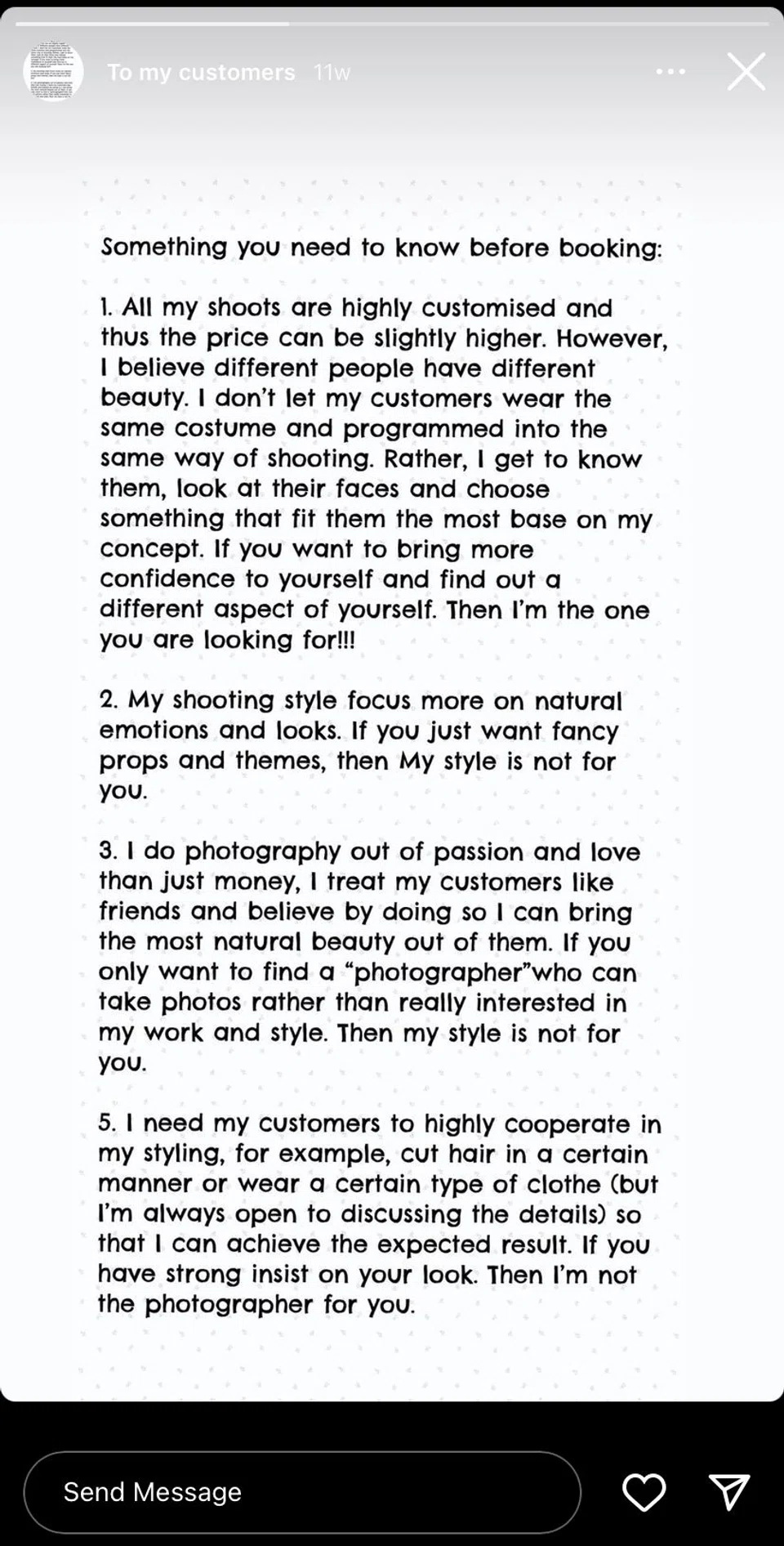
Task: Close the story viewer
Action: click(x=746, y=72)
